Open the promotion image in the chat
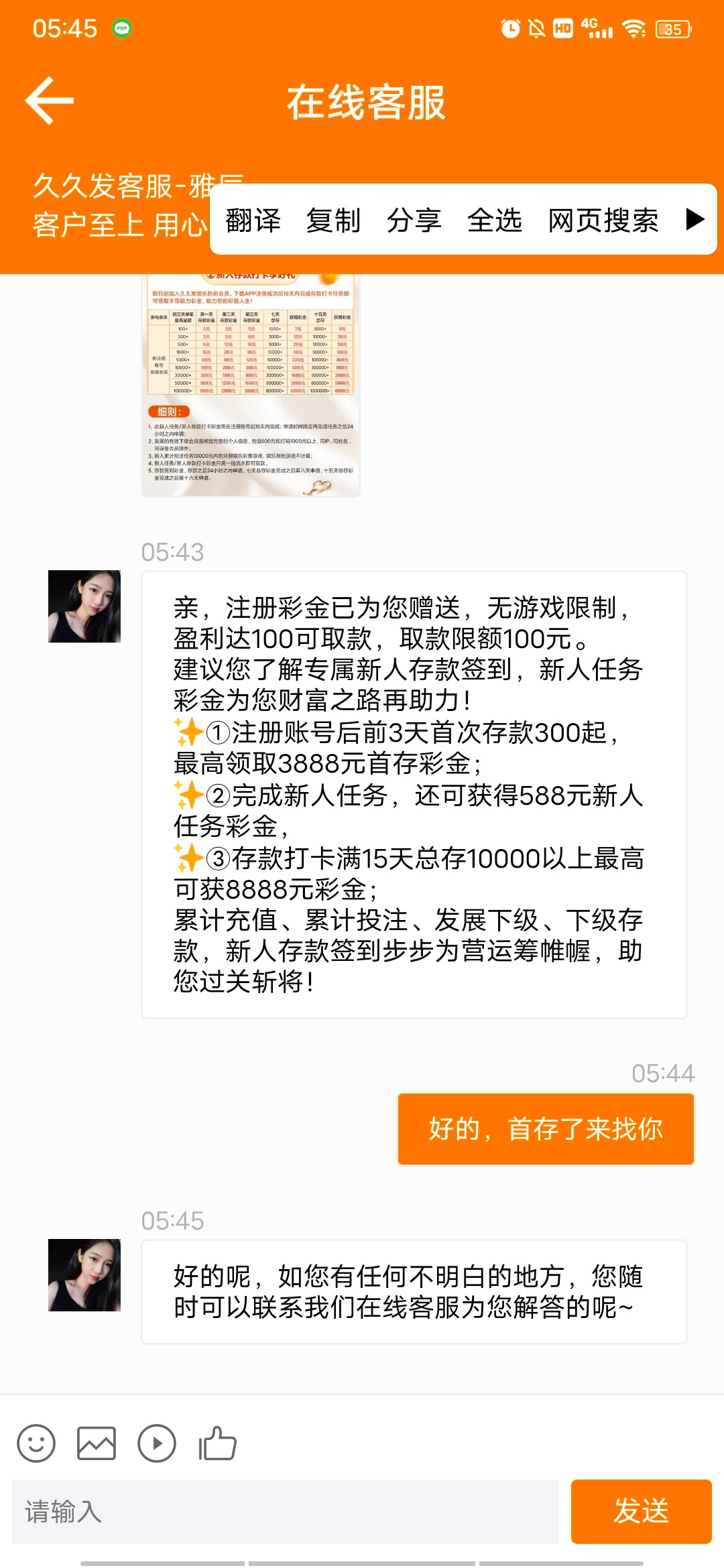The height and width of the screenshot is (1568, 724). point(251,385)
